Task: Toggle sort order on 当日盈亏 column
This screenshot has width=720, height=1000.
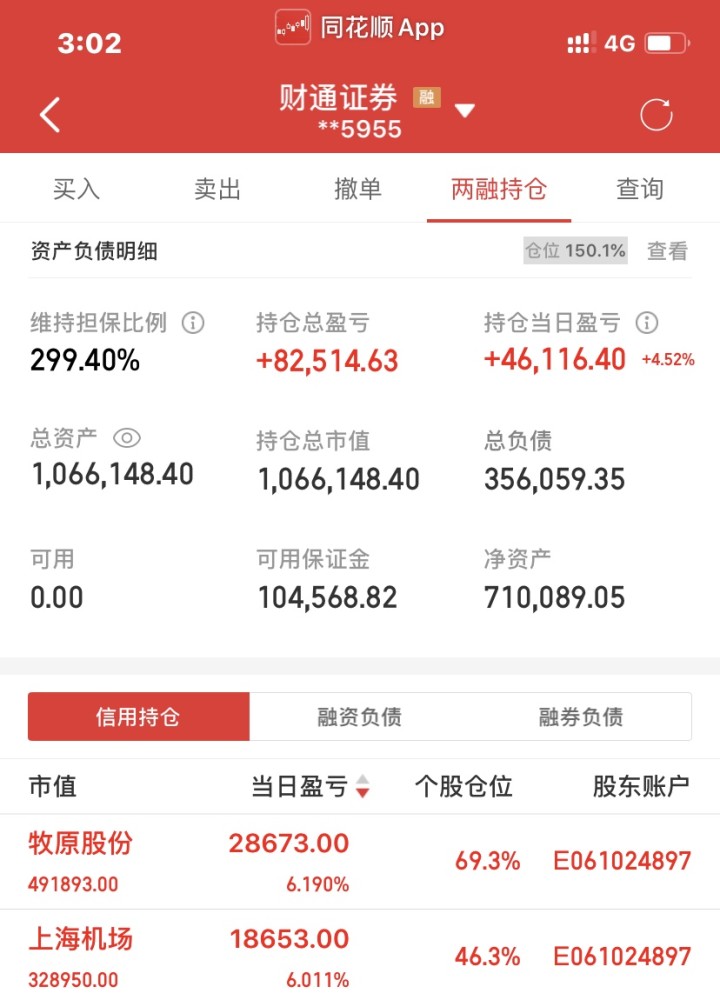Action: [363, 787]
